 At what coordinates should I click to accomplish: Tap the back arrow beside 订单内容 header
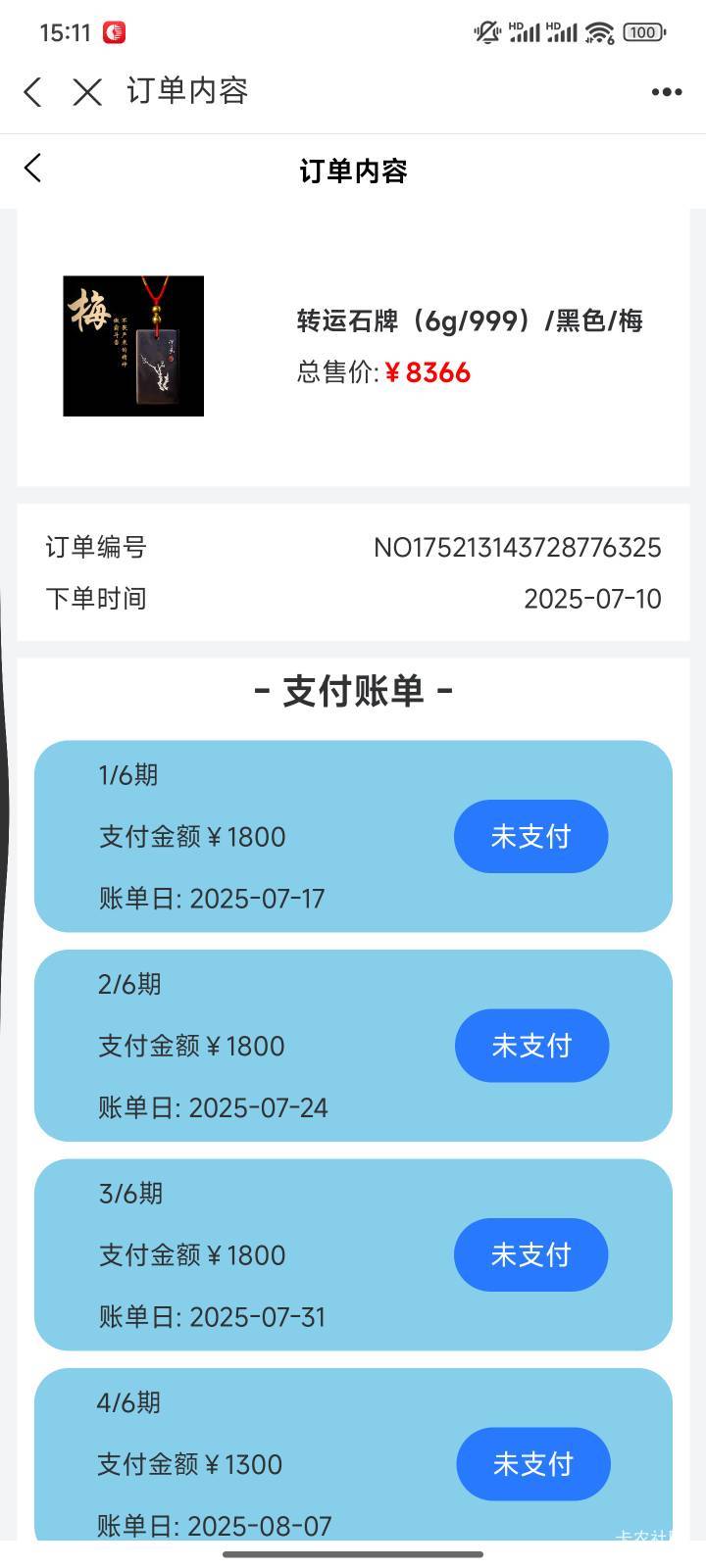pyautogui.click(x=32, y=169)
